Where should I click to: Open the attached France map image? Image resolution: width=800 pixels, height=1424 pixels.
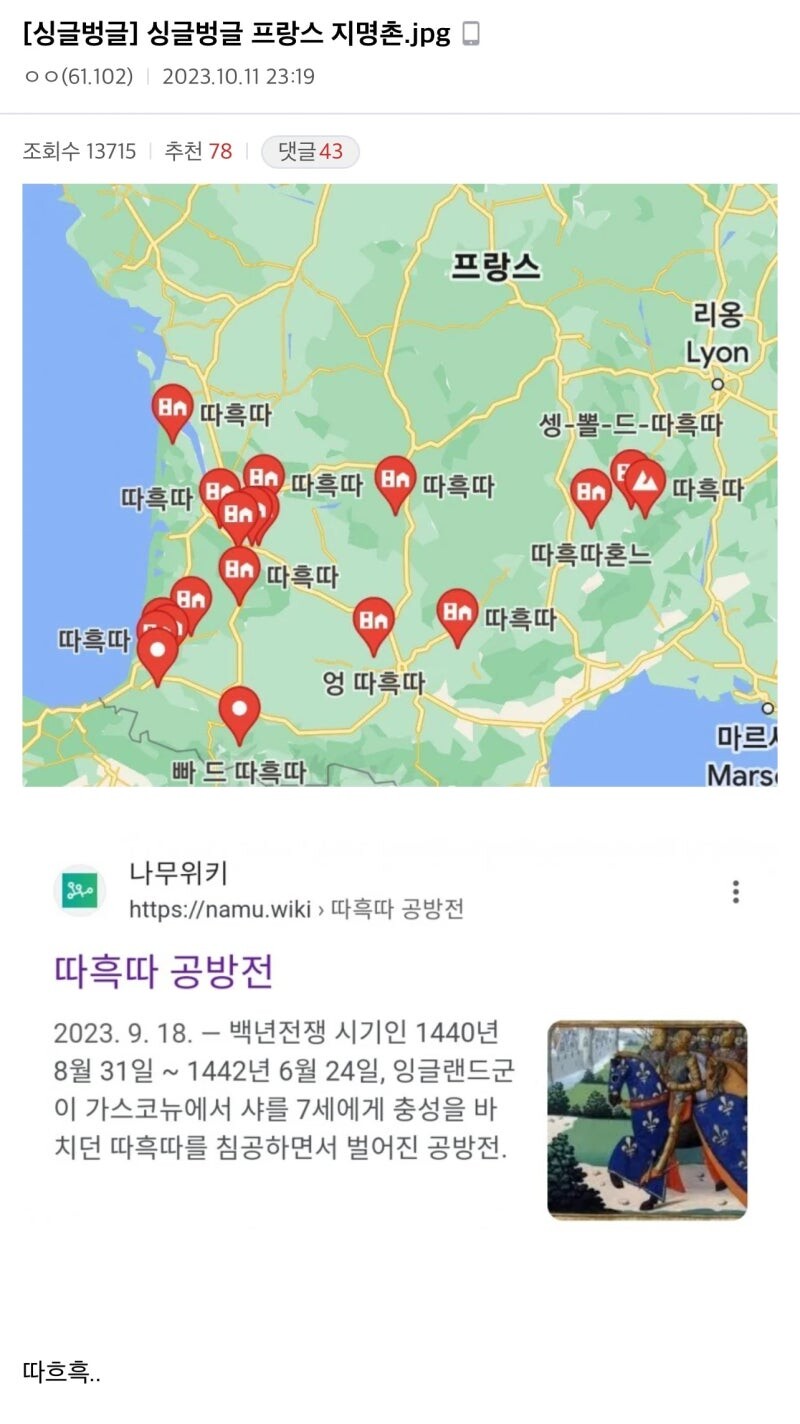(x=399, y=484)
